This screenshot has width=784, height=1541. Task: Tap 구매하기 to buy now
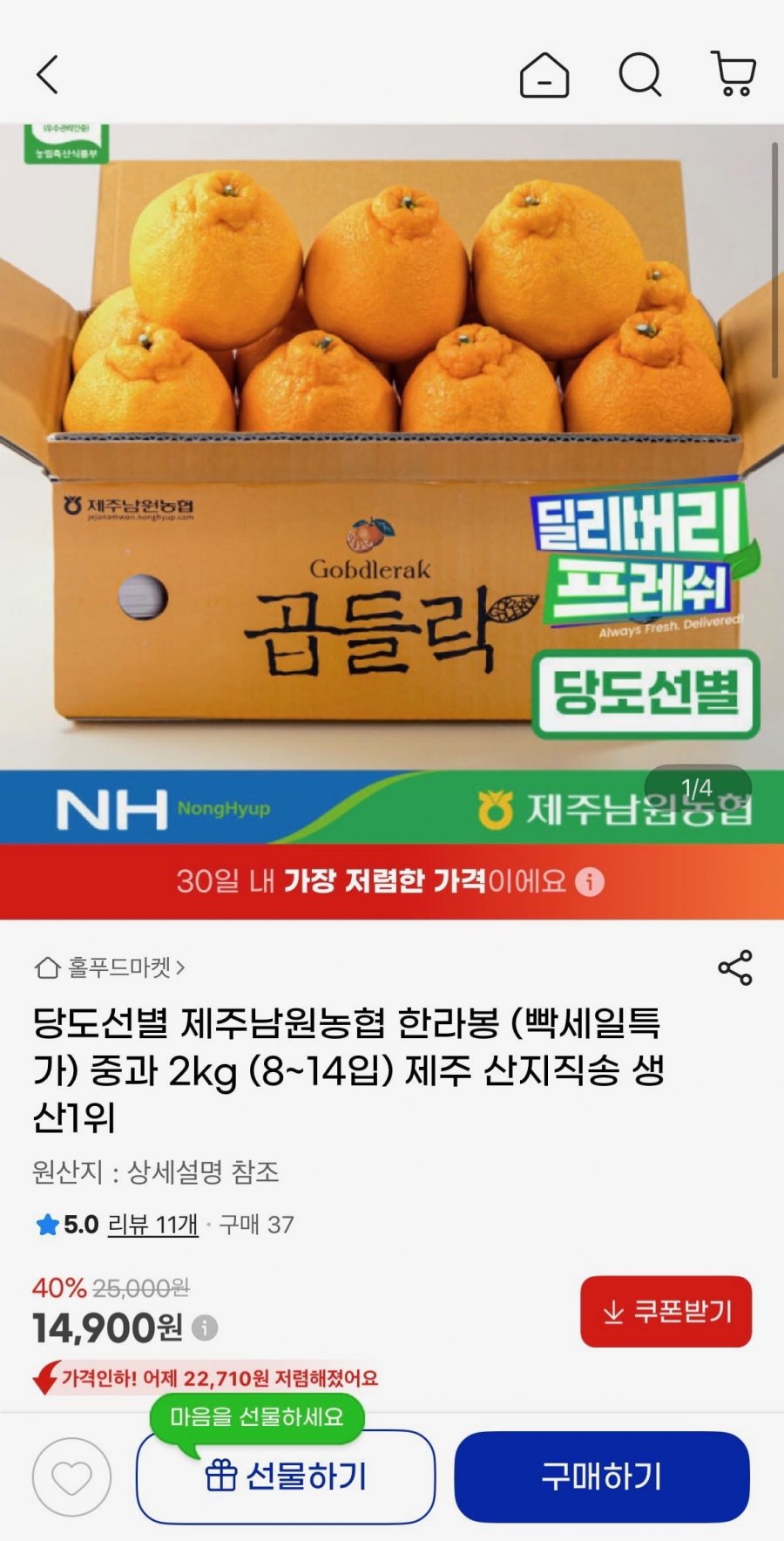tap(602, 1477)
